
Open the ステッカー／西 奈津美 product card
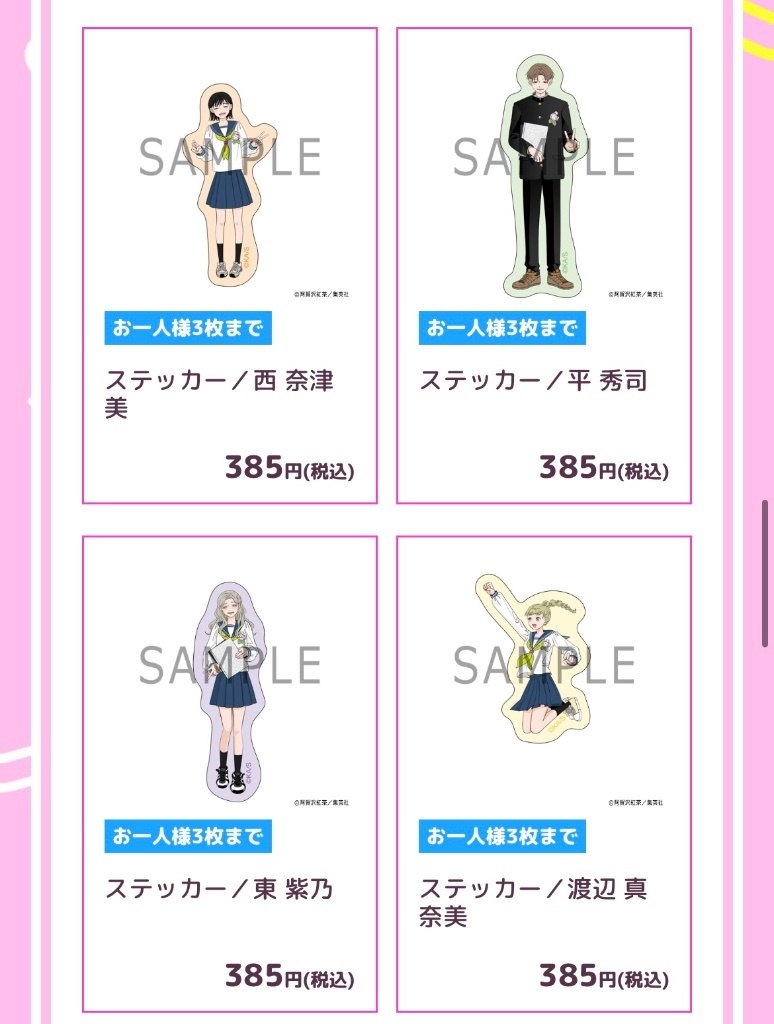point(229,265)
